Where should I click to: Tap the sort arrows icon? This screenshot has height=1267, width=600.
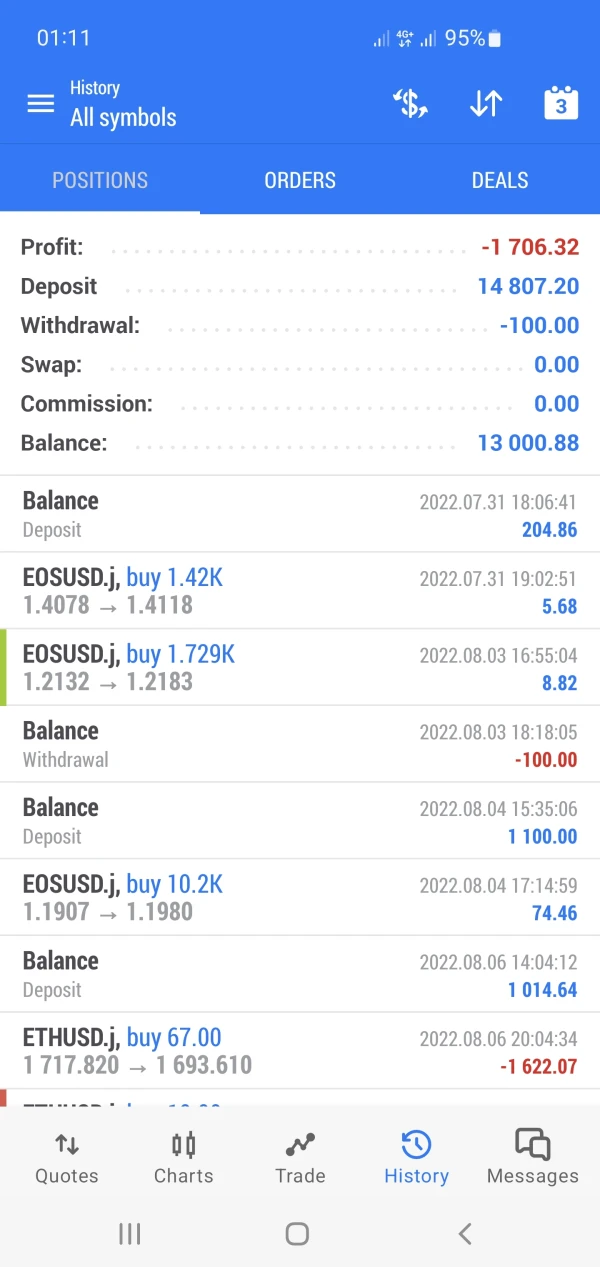point(485,104)
